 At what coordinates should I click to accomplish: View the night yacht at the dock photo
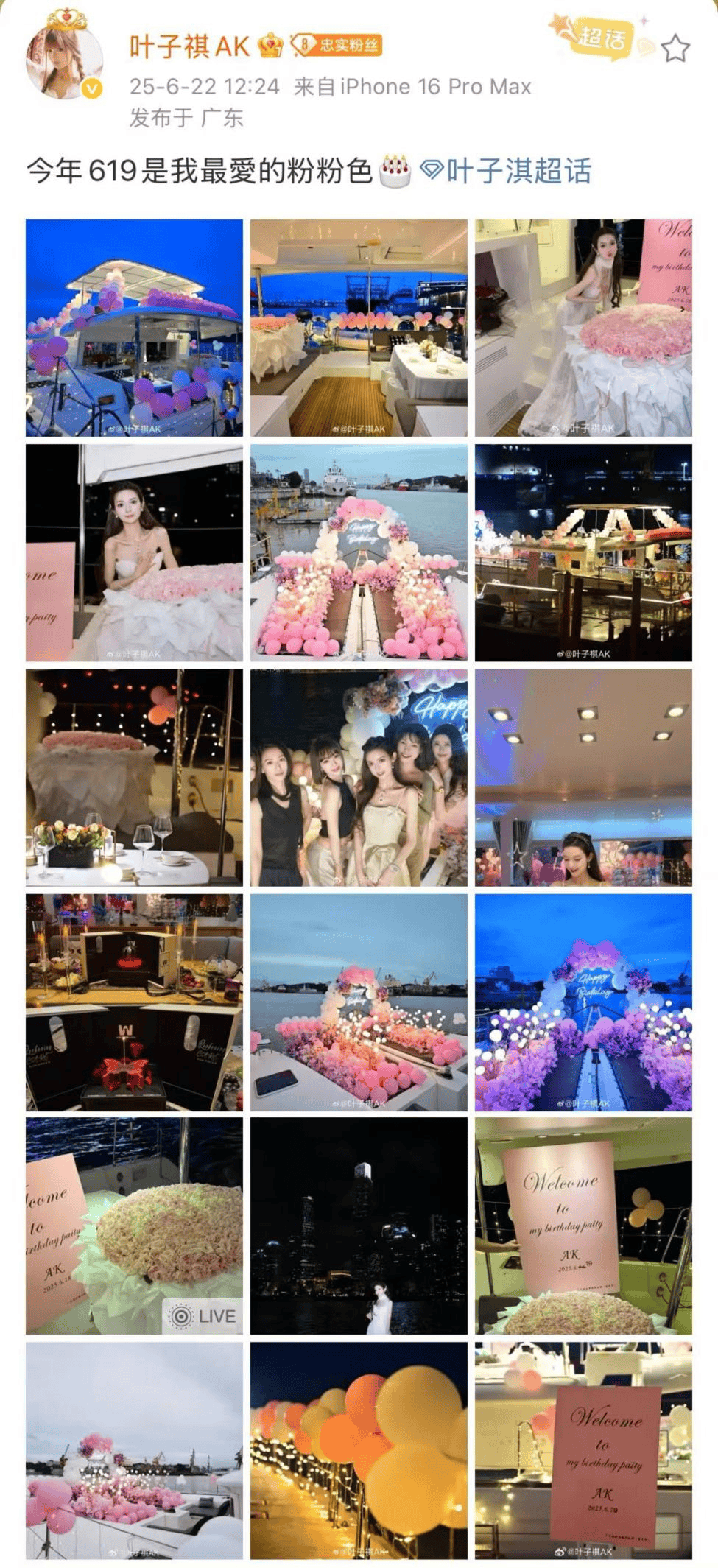point(583,552)
